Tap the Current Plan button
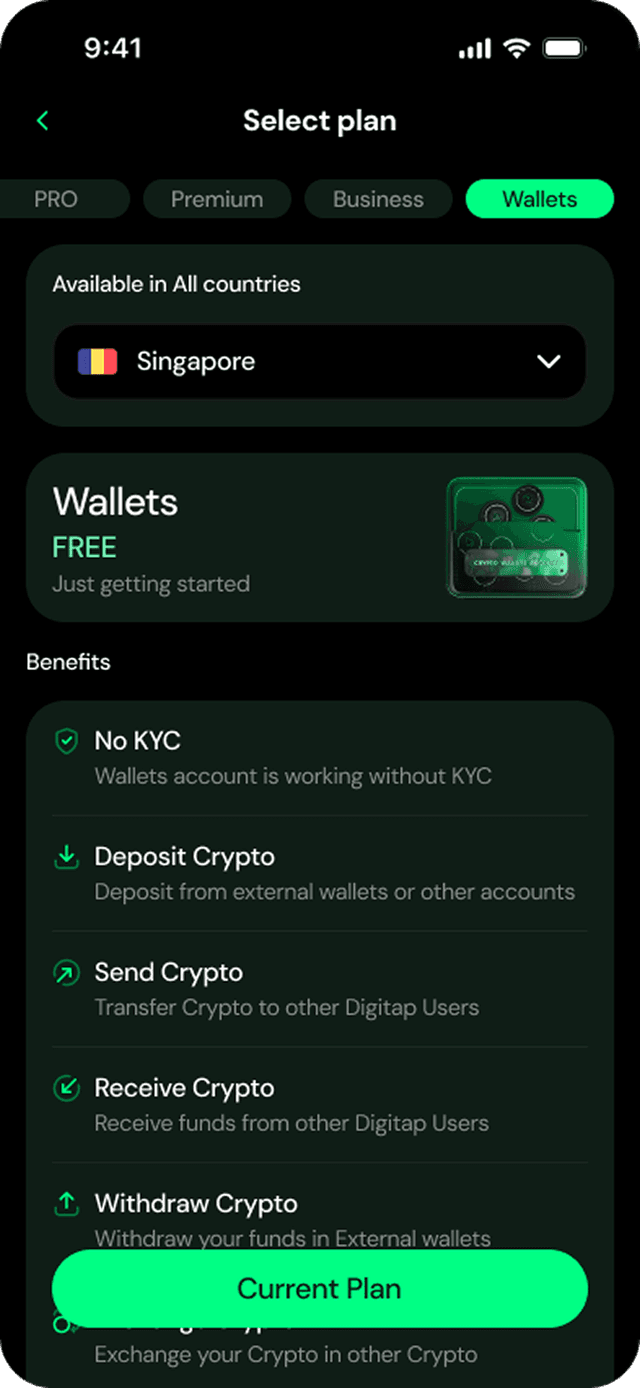 pos(320,1288)
